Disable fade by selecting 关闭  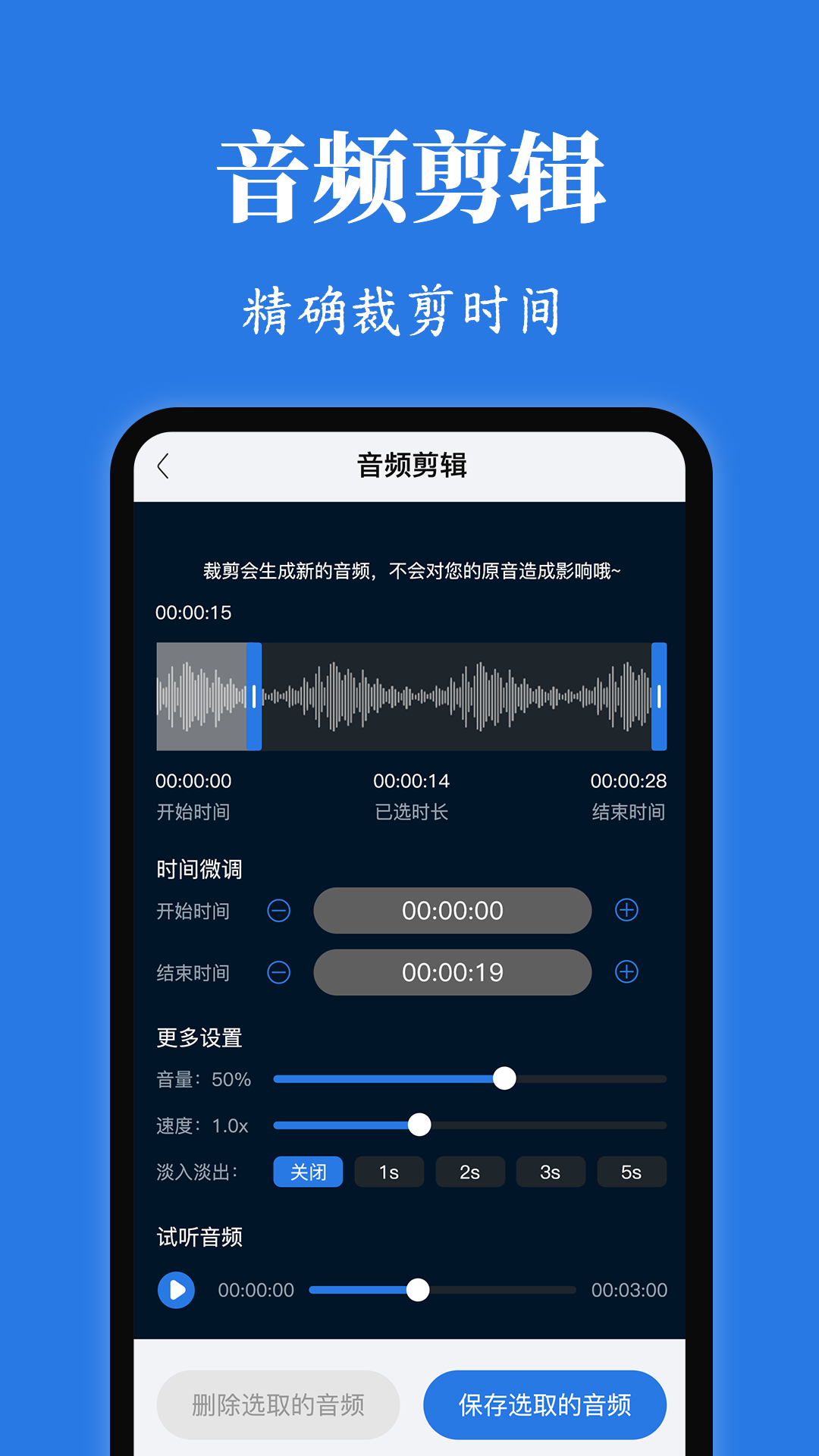[308, 1172]
